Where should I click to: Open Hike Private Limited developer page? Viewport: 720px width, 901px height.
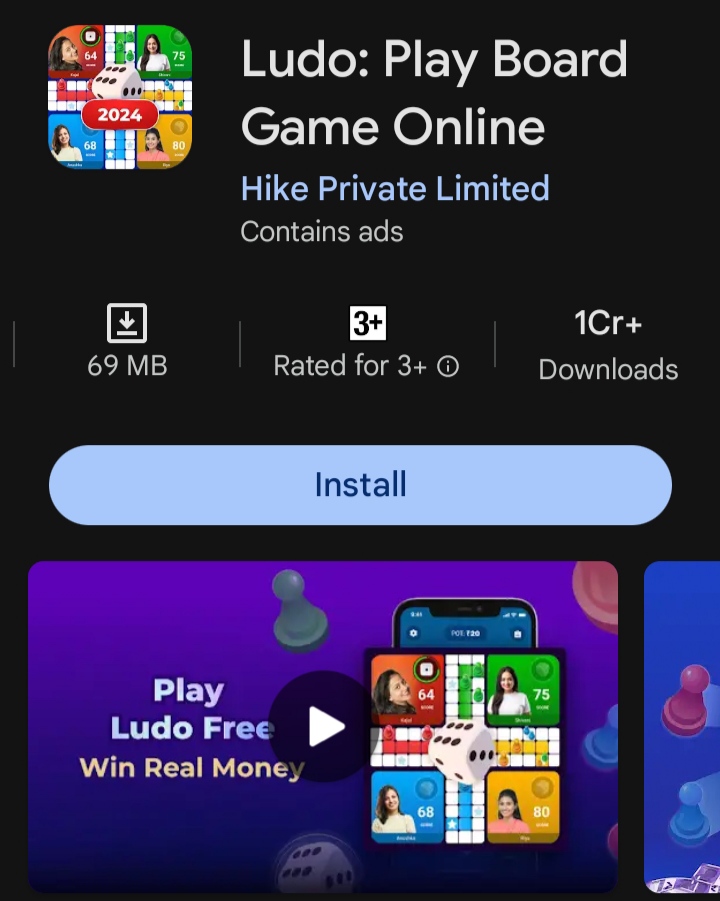click(x=395, y=188)
